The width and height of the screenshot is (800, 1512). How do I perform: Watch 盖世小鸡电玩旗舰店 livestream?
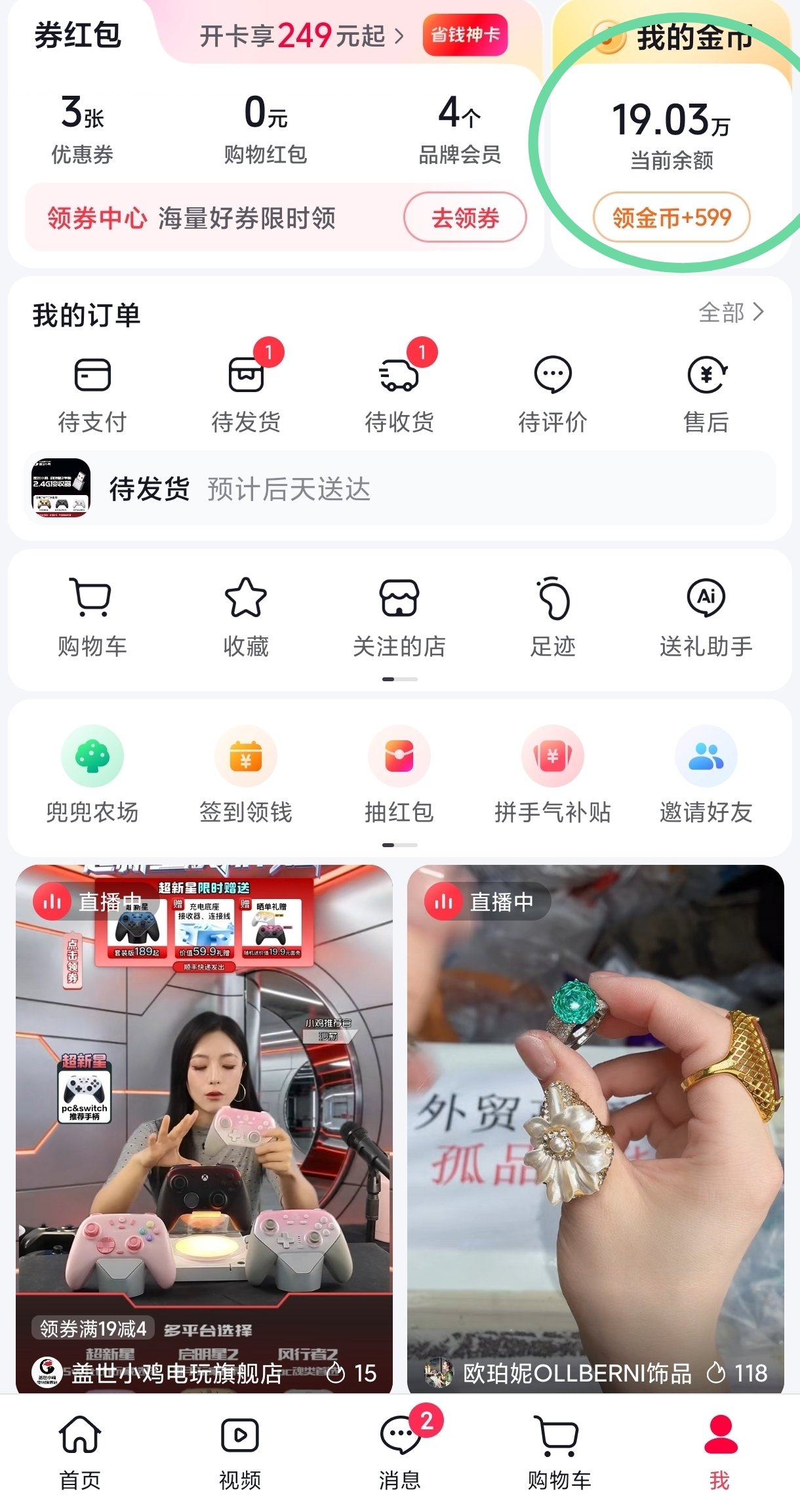pyautogui.click(x=204, y=1128)
